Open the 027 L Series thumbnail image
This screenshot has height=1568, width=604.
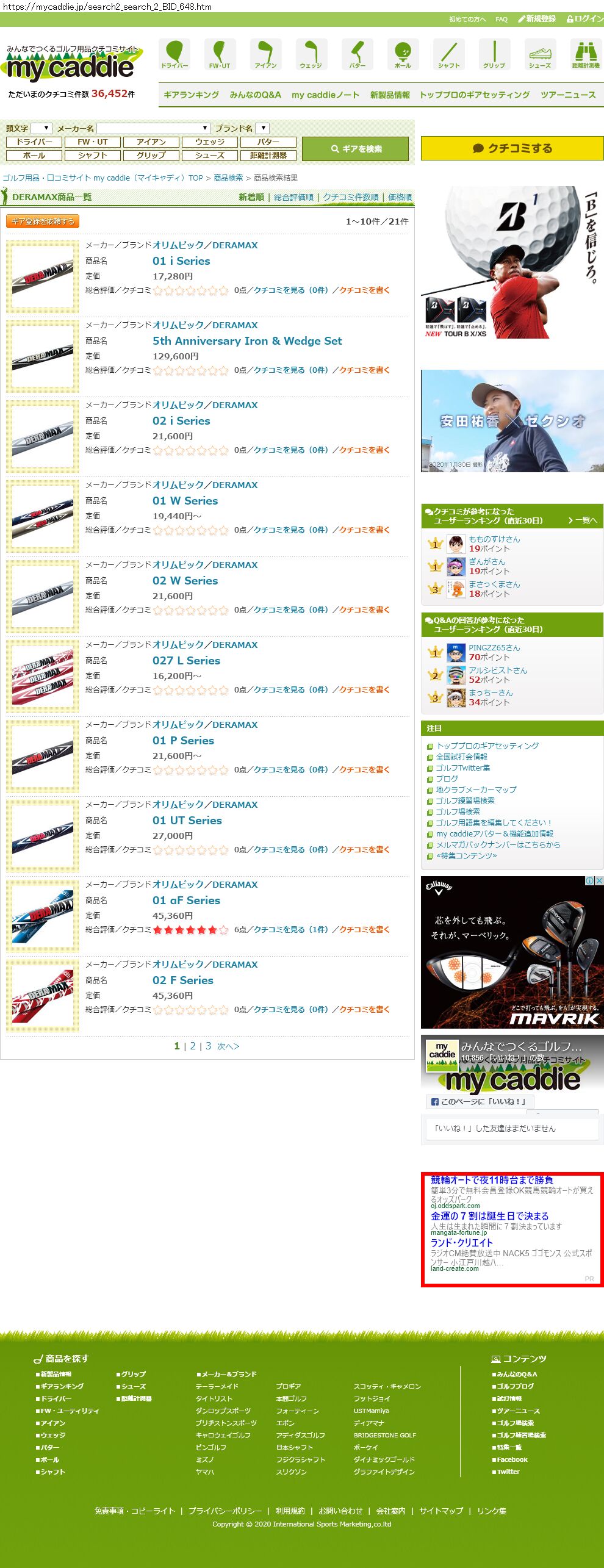[43, 677]
